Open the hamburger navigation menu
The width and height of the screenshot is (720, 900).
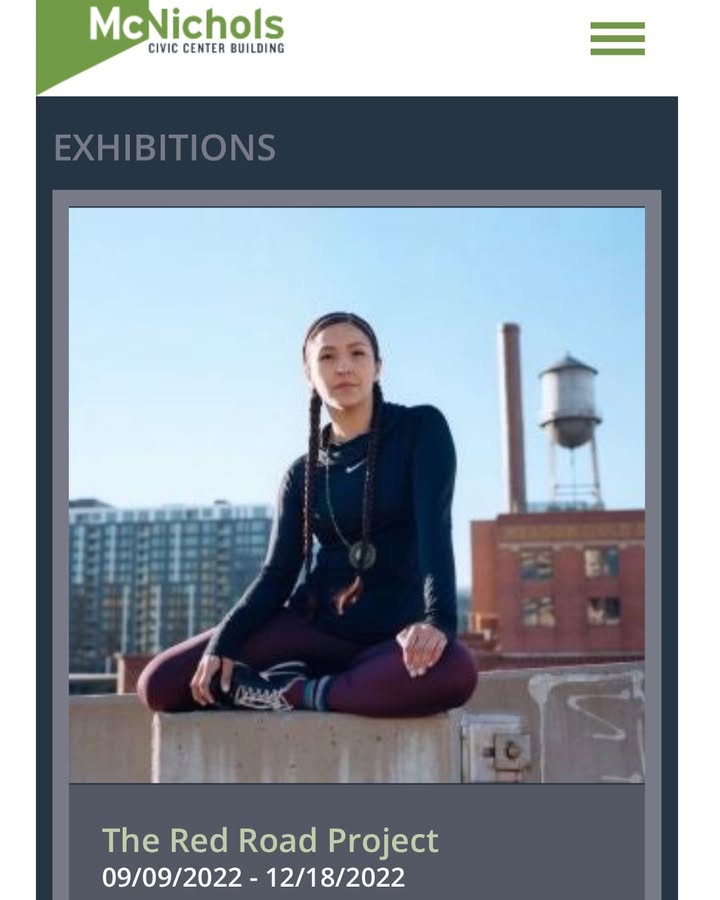[617, 38]
